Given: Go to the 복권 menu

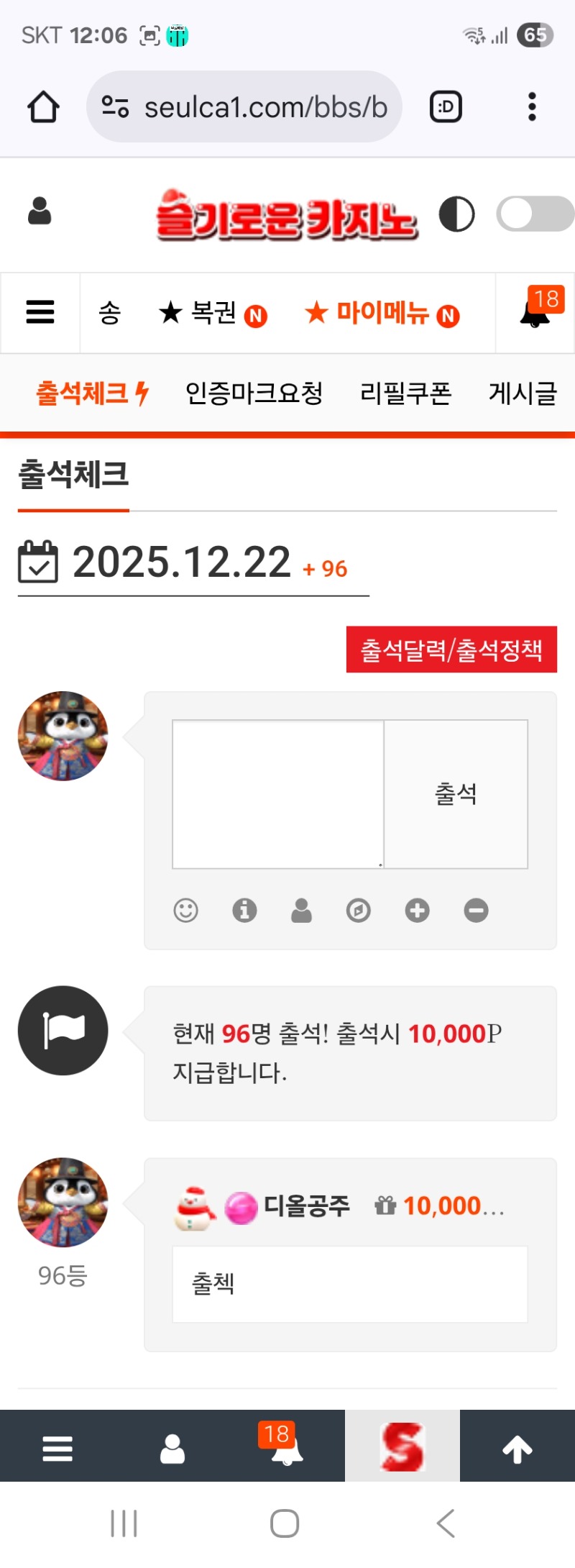Looking at the screenshot, I should pos(213,313).
